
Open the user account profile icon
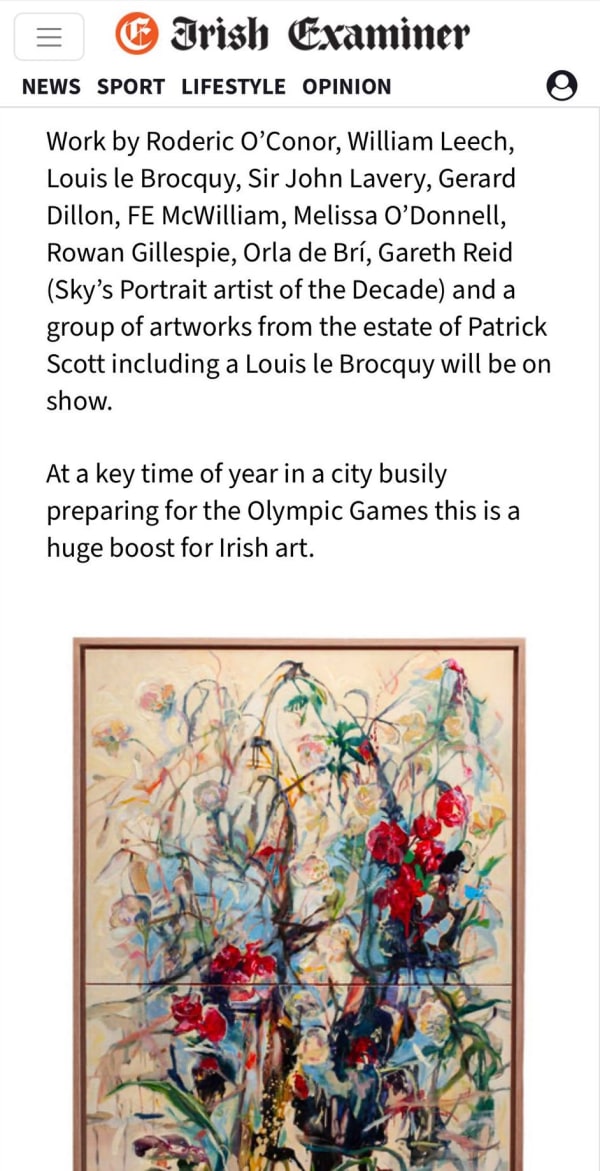(562, 87)
